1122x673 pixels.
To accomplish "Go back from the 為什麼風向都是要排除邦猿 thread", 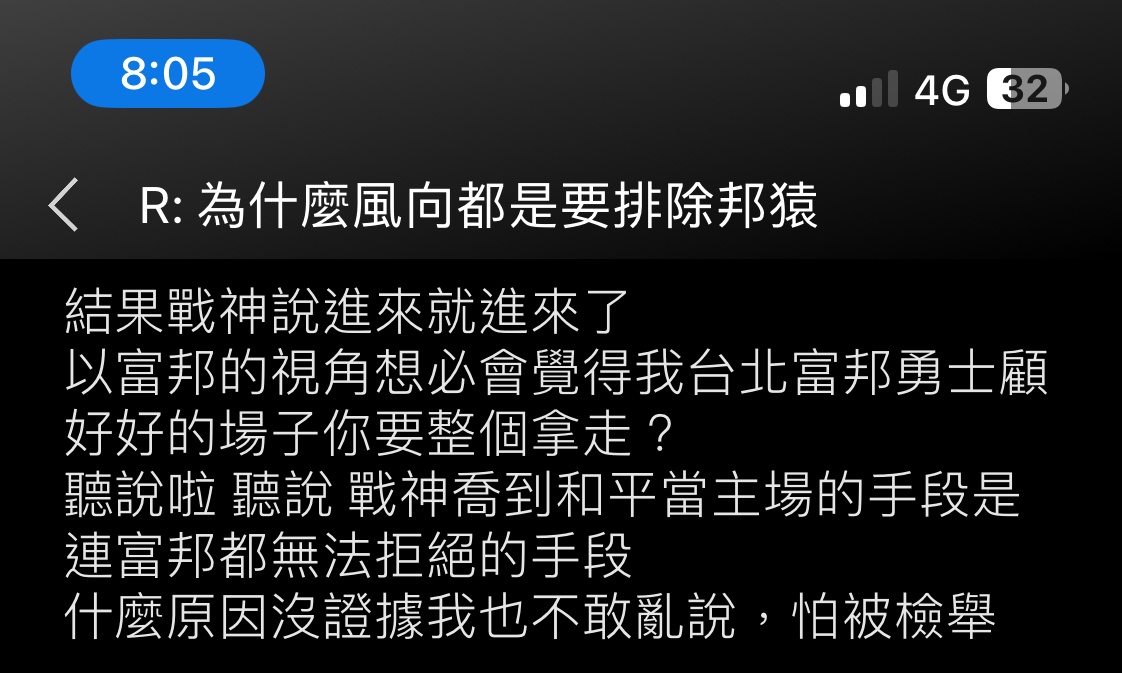I will (64, 206).
